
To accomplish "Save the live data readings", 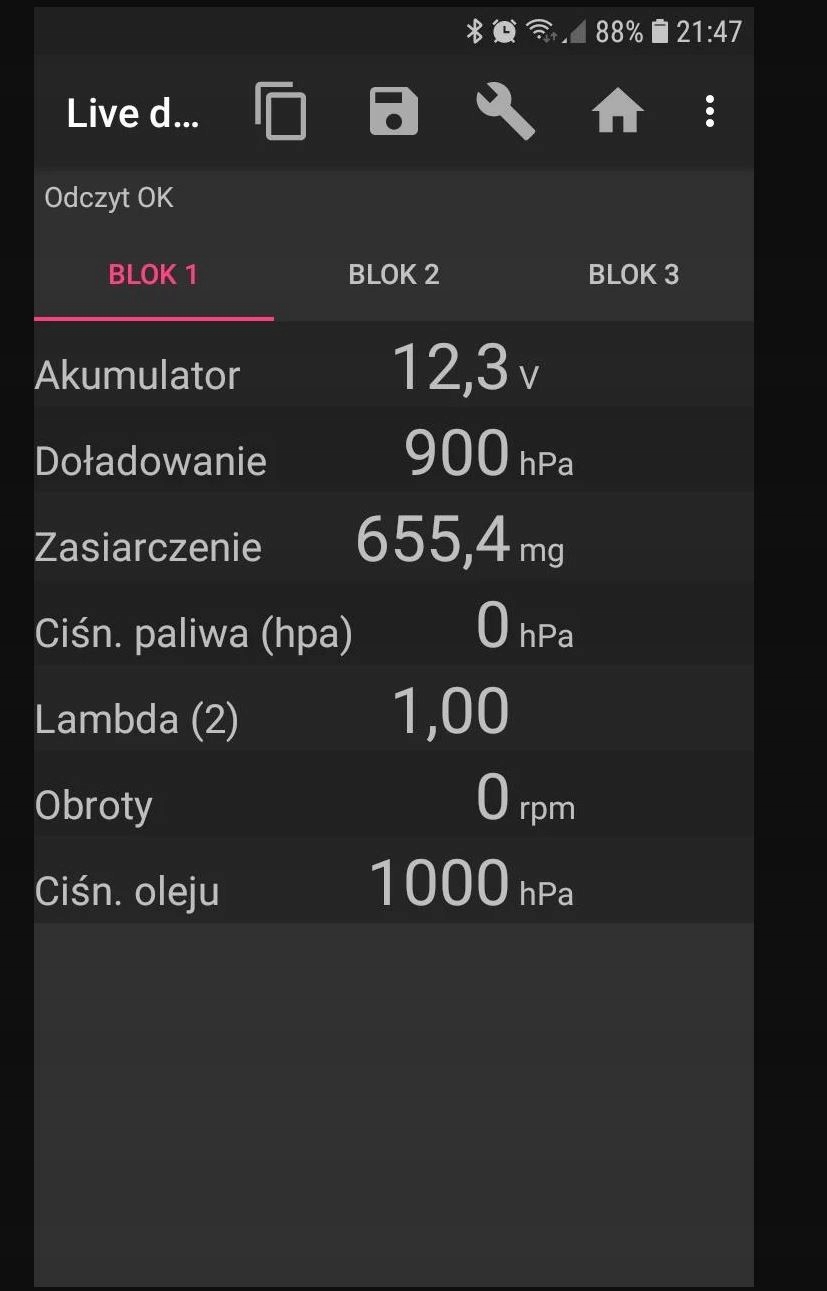I will (x=393, y=112).
